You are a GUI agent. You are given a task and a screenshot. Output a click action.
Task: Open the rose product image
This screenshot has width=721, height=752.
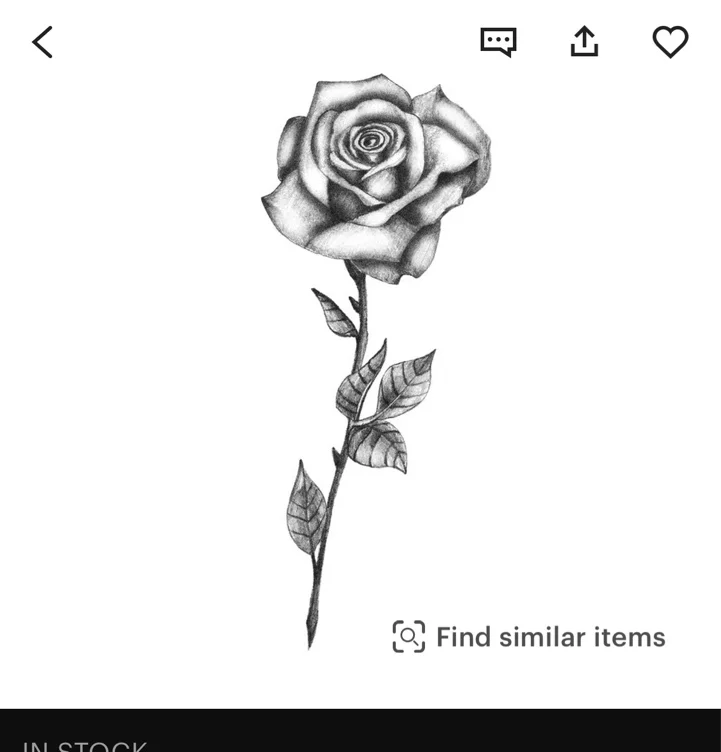coord(370,300)
